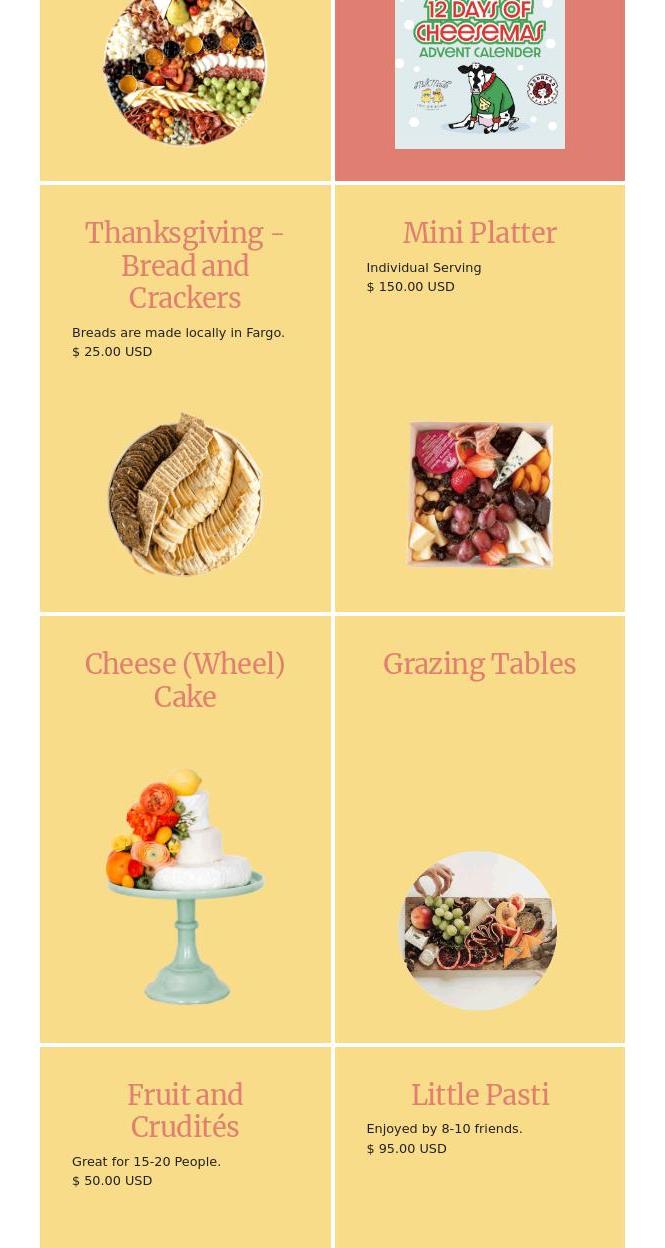Viewport: 665px width, 1248px height.
Task: Select the Grazing Tables card
Action: [x=480, y=829]
